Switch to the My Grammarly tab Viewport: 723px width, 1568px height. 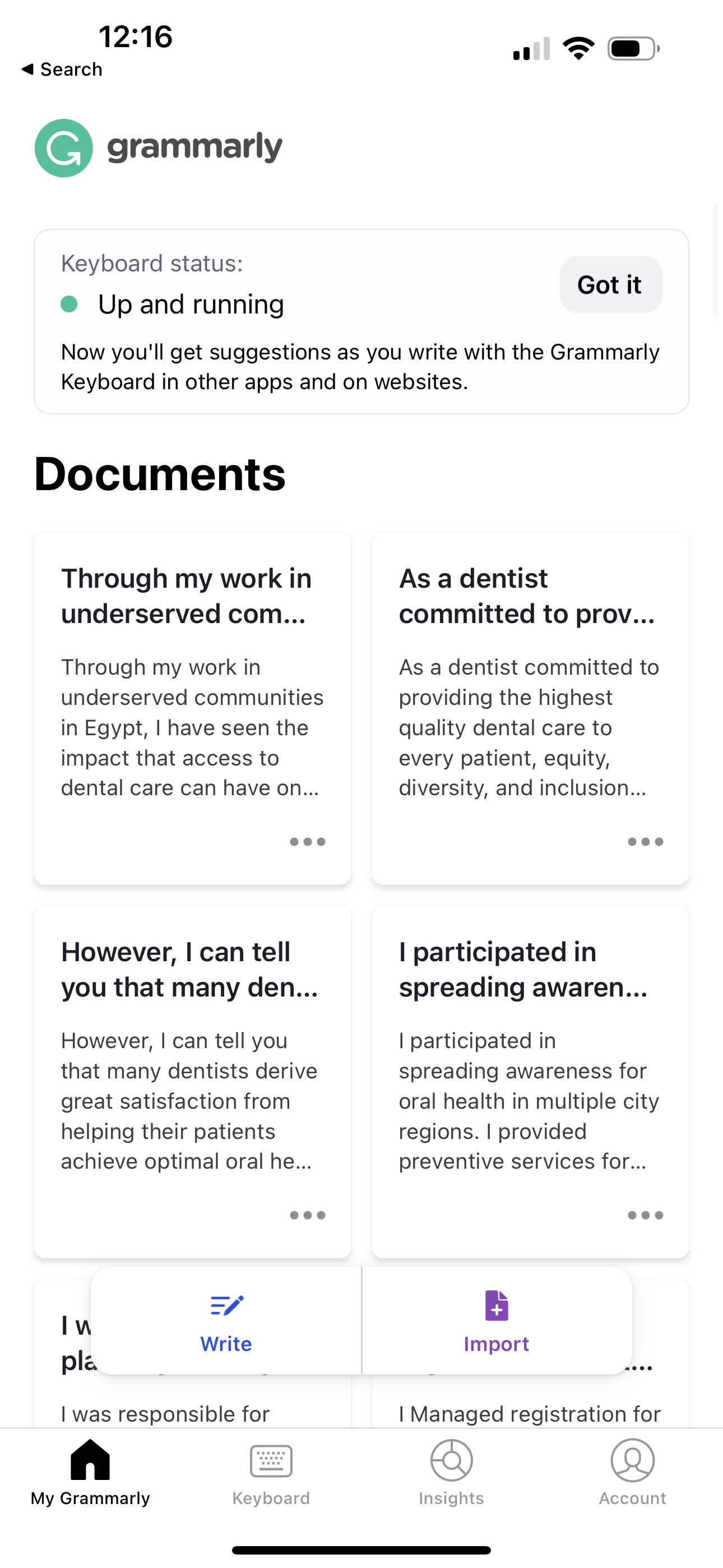click(90, 1473)
